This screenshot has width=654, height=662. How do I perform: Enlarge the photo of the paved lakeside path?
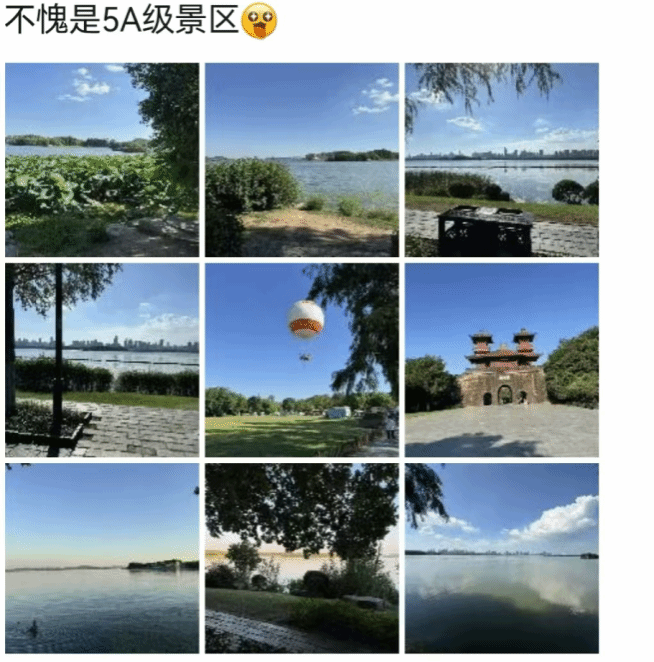click(x=102, y=360)
